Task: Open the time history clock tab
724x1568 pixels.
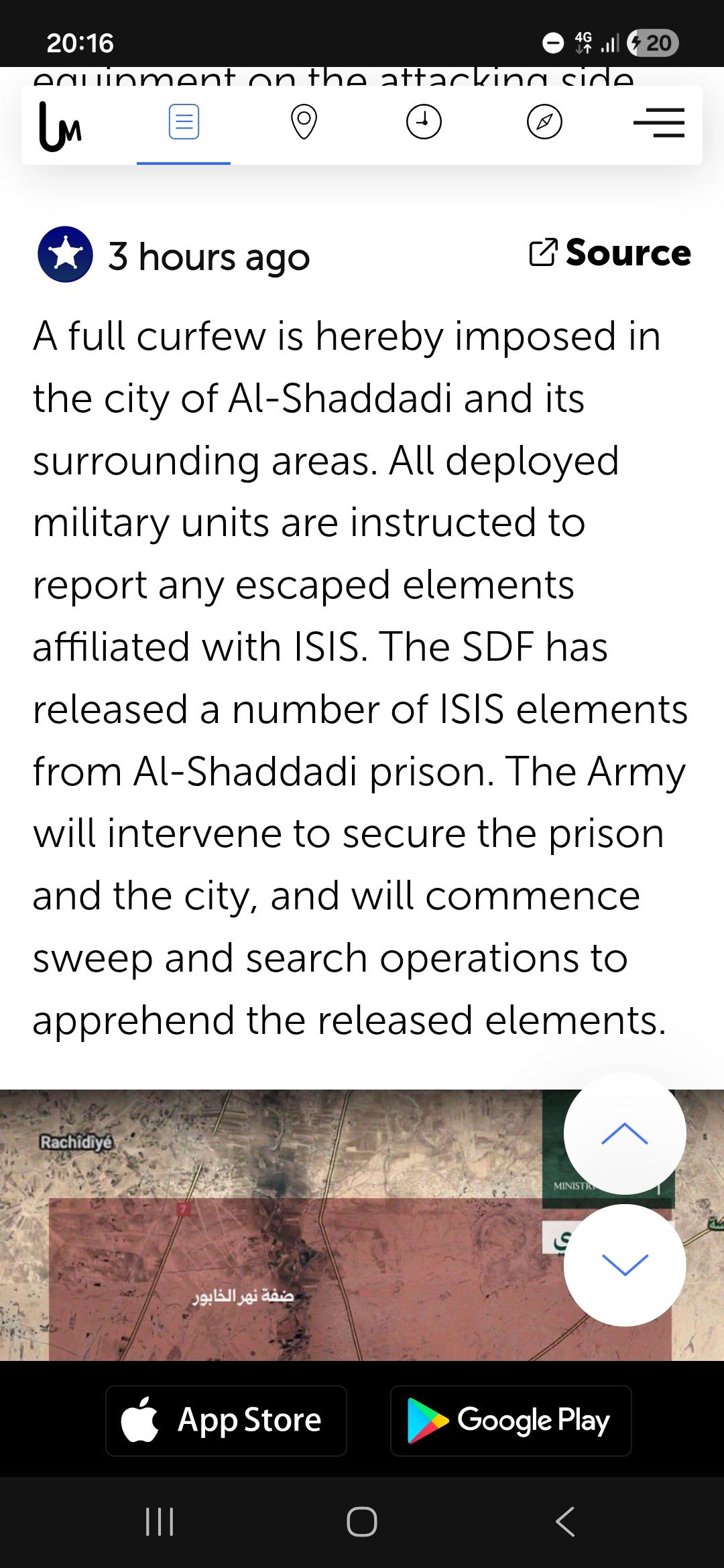Action: [424, 123]
